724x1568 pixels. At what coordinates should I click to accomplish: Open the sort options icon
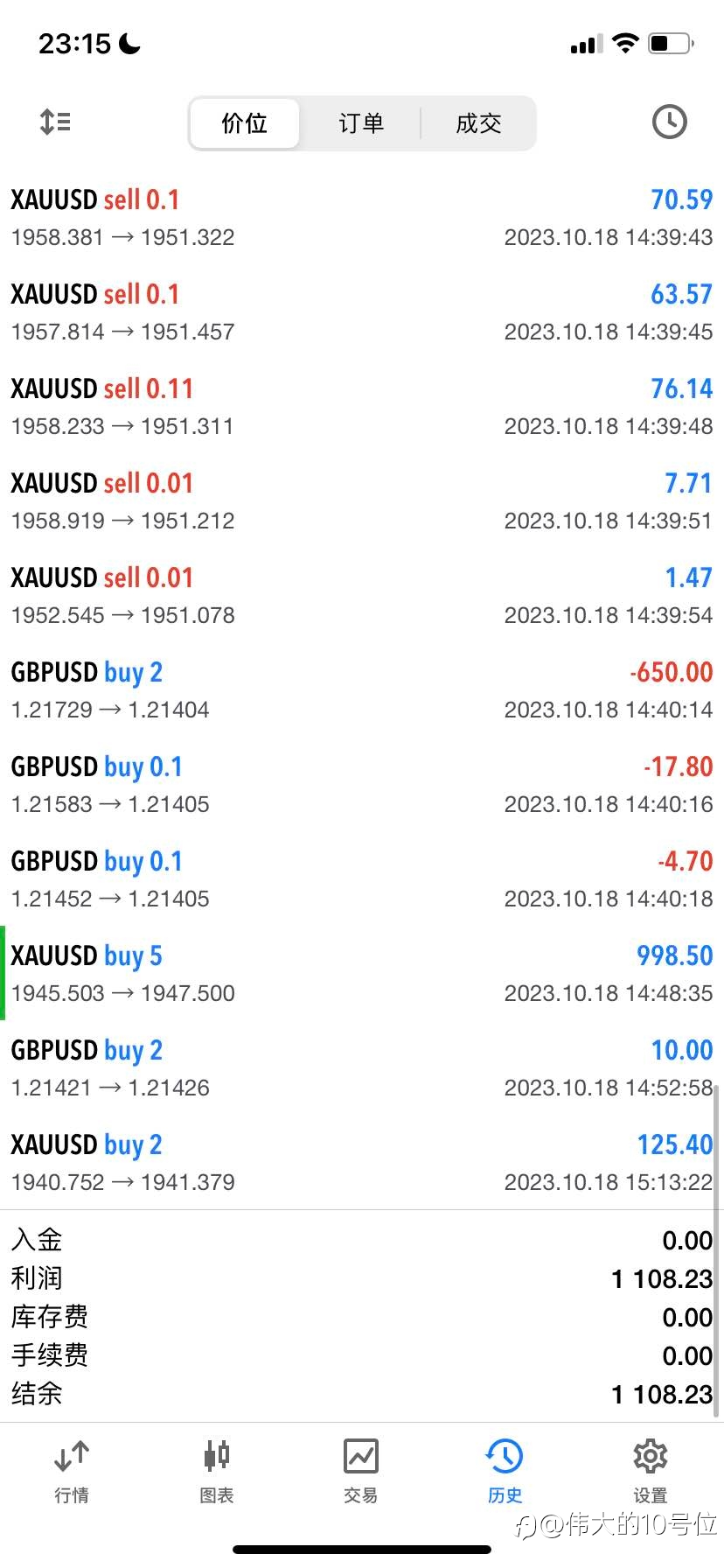coord(55,122)
